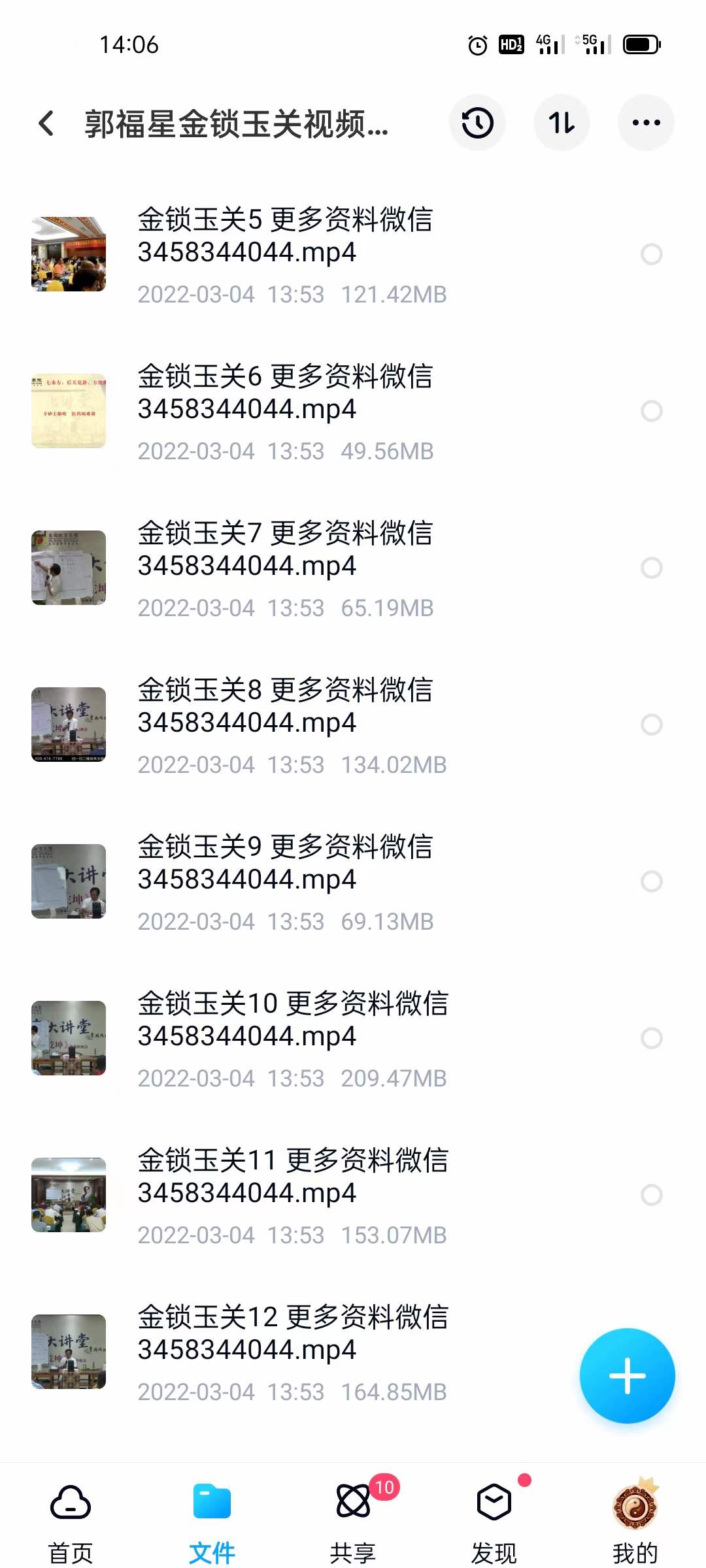Tap the blue plus add button
The height and width of the screenshot is (1568, 706).
coord(627,1375)
